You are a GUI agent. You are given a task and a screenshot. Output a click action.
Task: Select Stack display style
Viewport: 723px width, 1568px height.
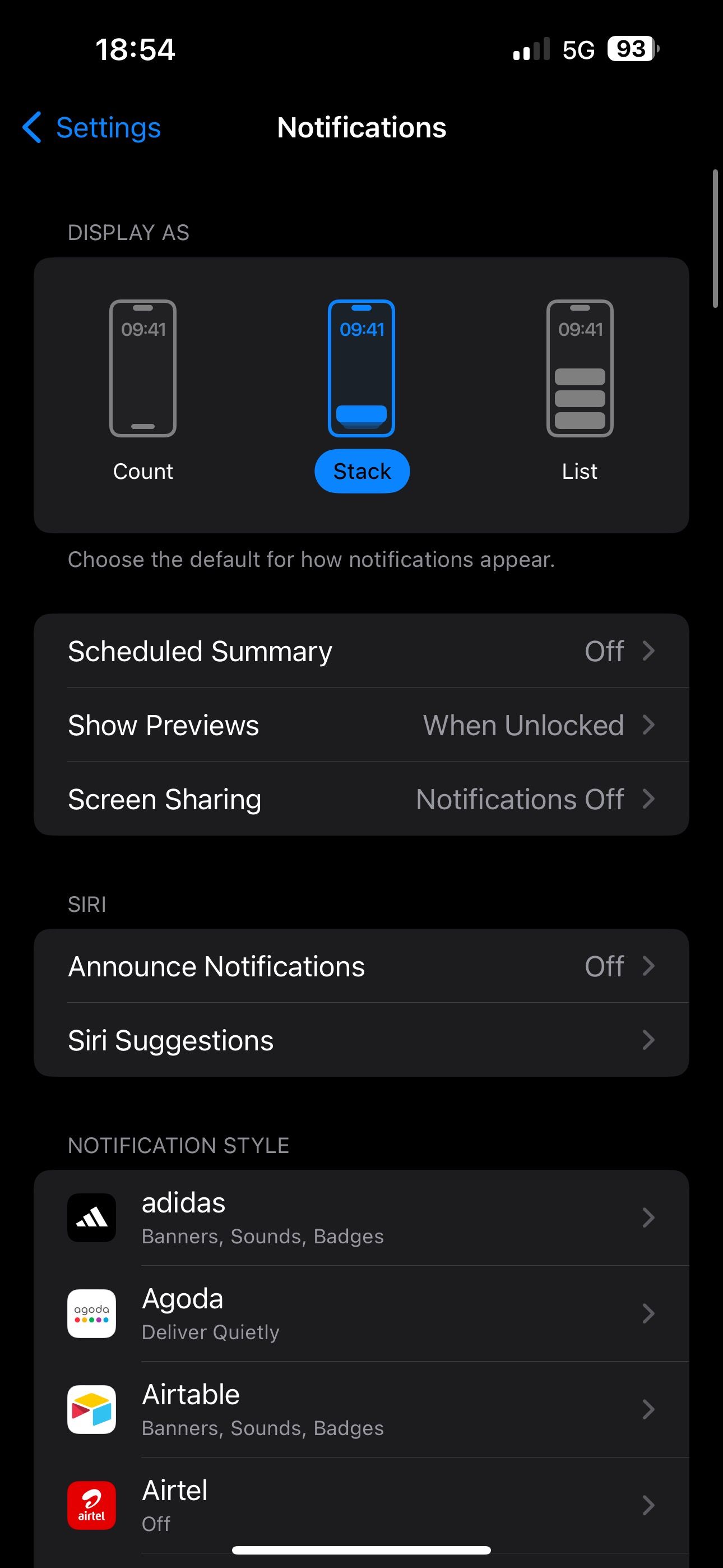pyautogui.click(x=361, y=390)
